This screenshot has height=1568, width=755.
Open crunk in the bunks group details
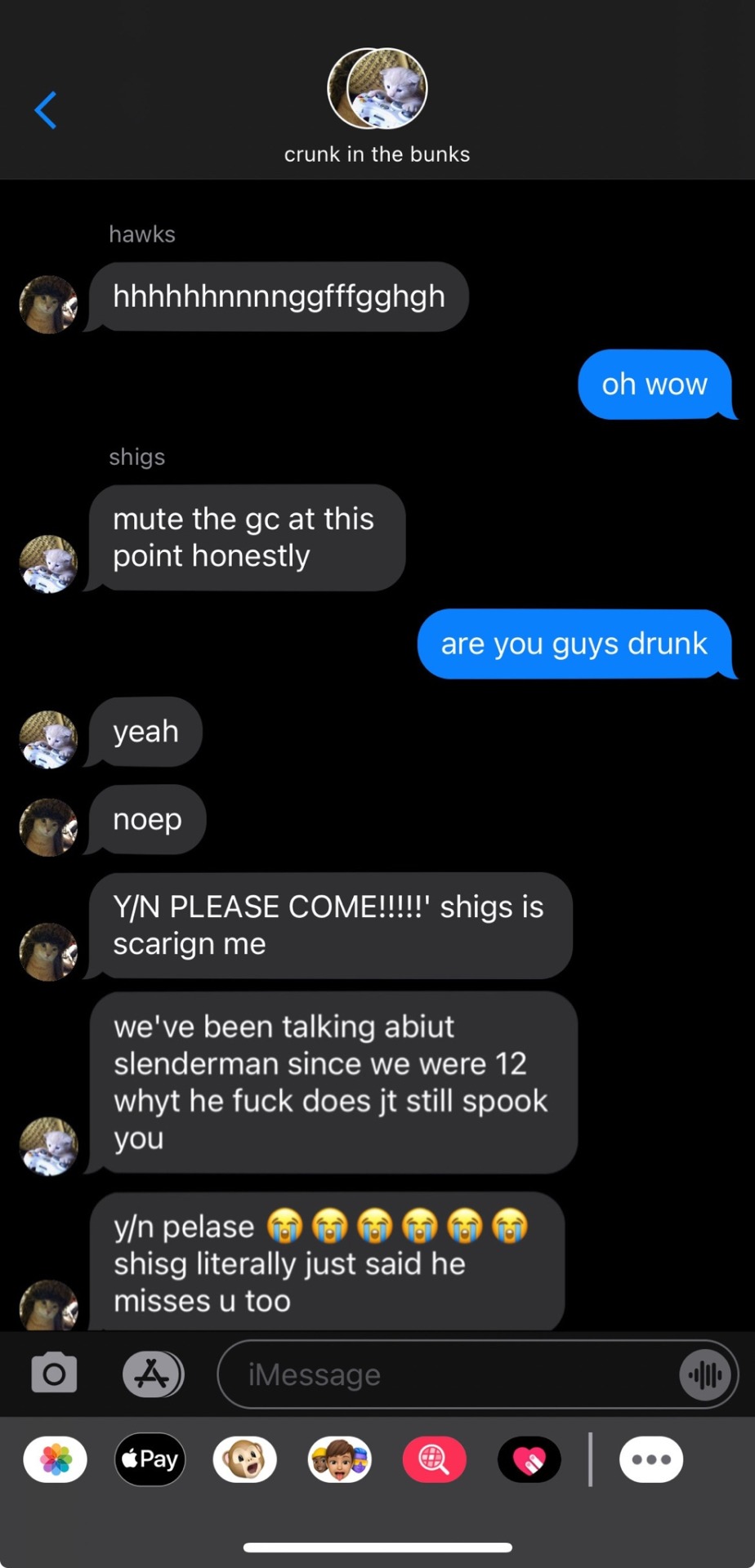pos(377,106)
